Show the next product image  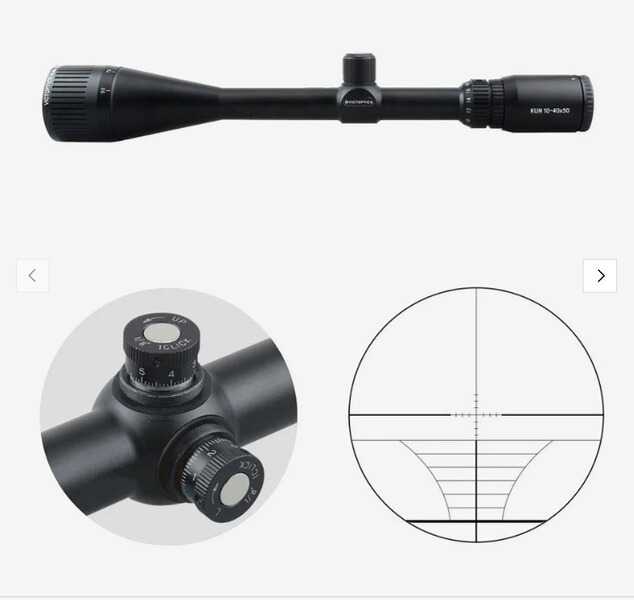click(x=600, y=276)
